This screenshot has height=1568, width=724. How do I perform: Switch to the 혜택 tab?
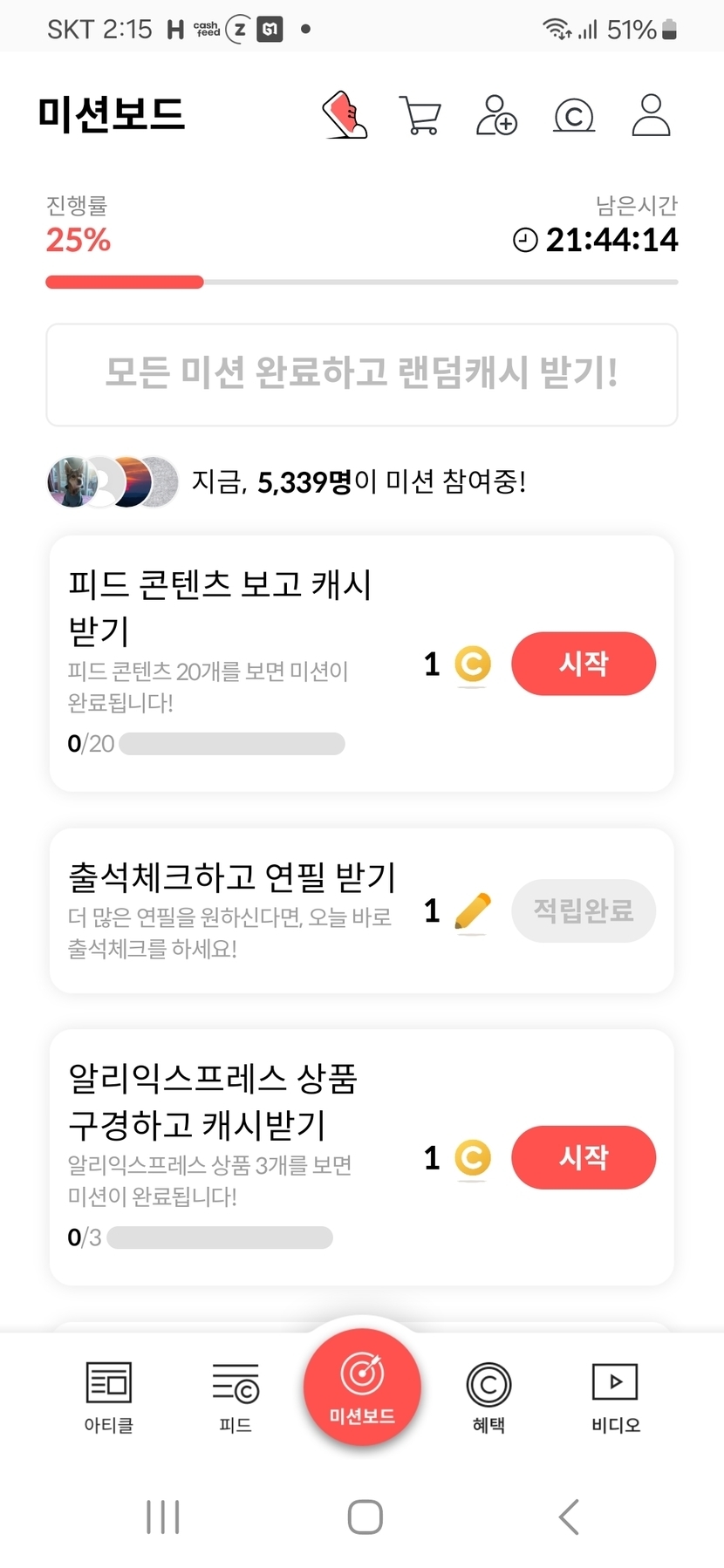[488, 1397]
